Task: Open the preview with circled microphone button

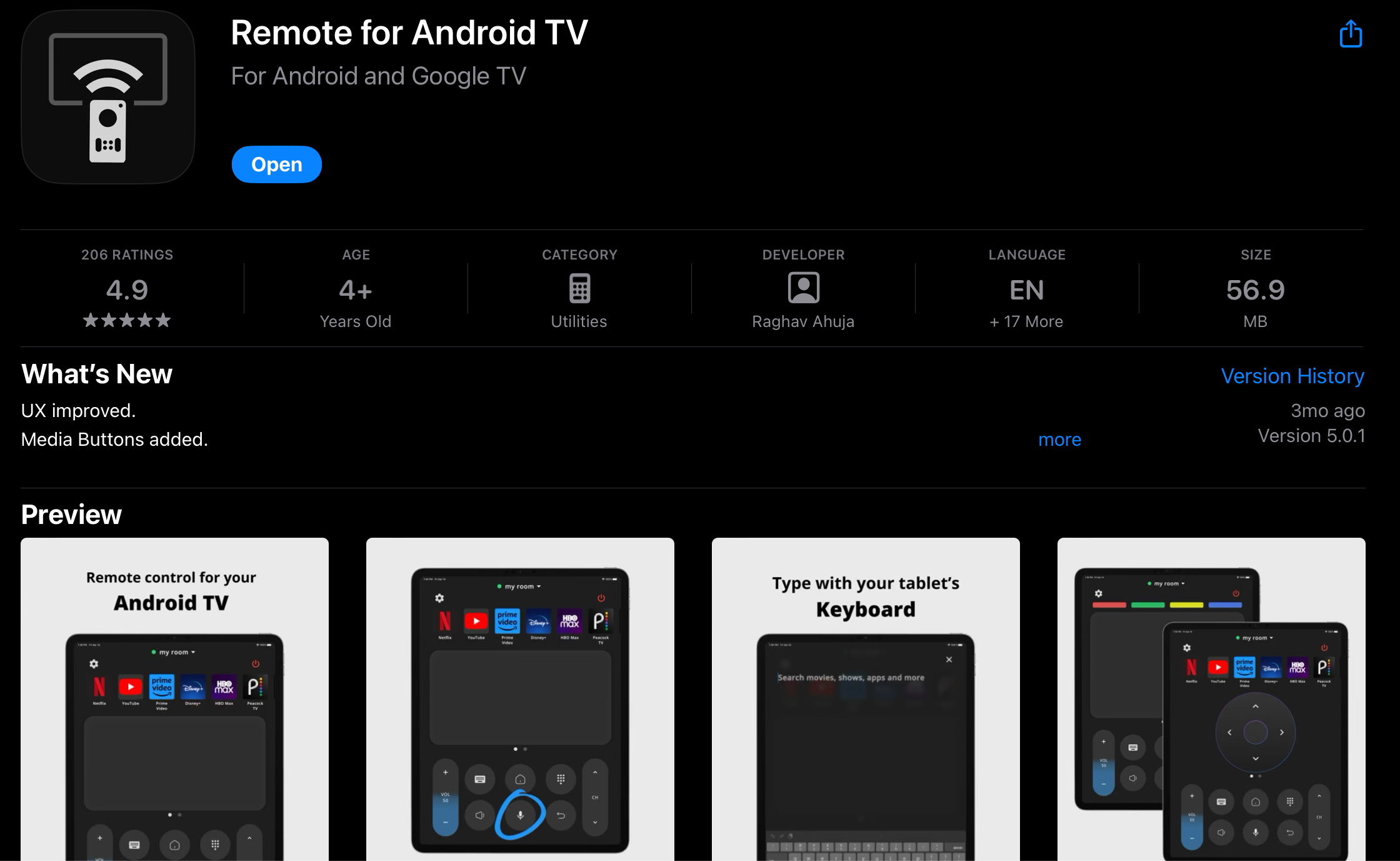Action: click(520, 698)
